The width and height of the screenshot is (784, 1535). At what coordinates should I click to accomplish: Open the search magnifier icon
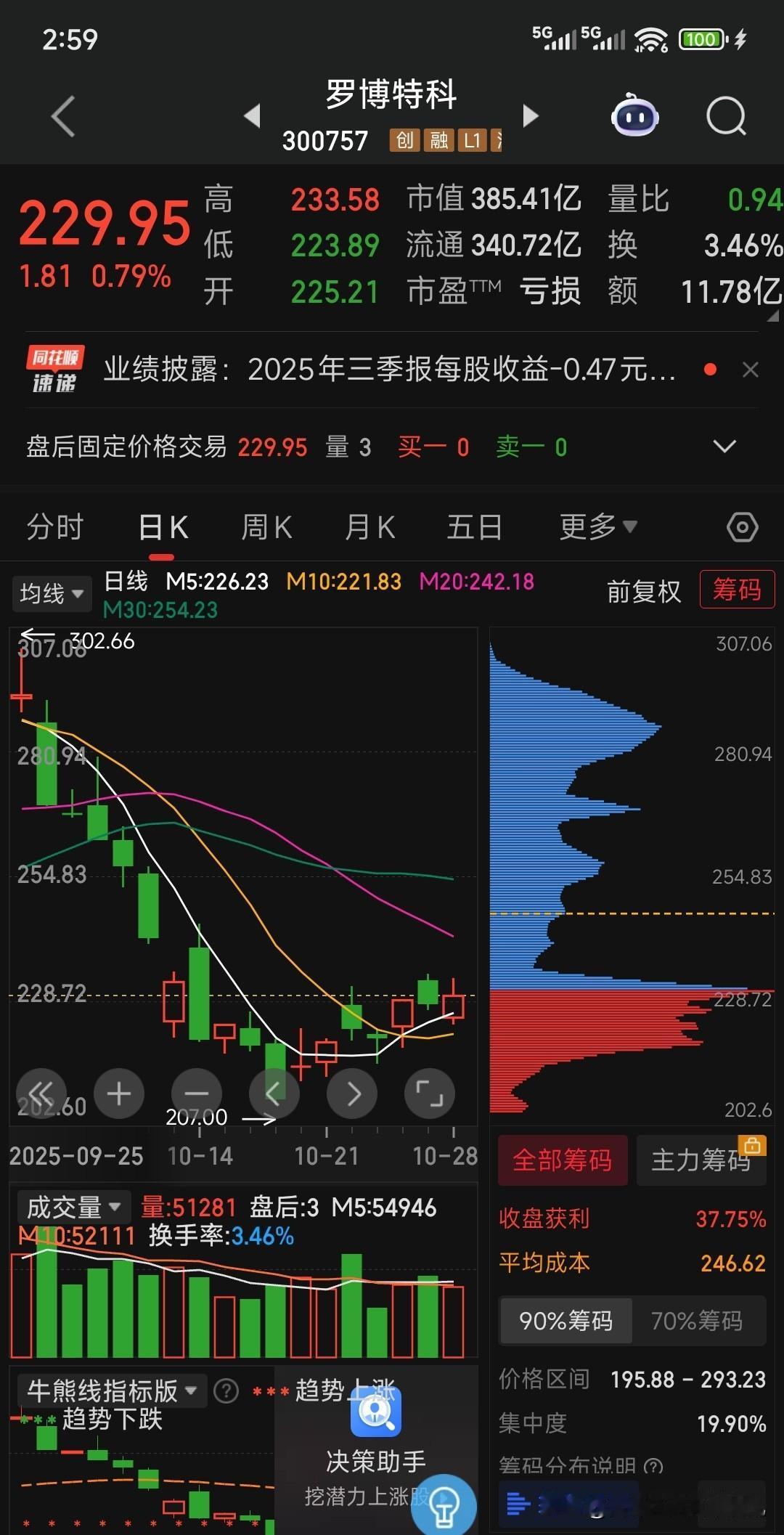click(725, 116)
